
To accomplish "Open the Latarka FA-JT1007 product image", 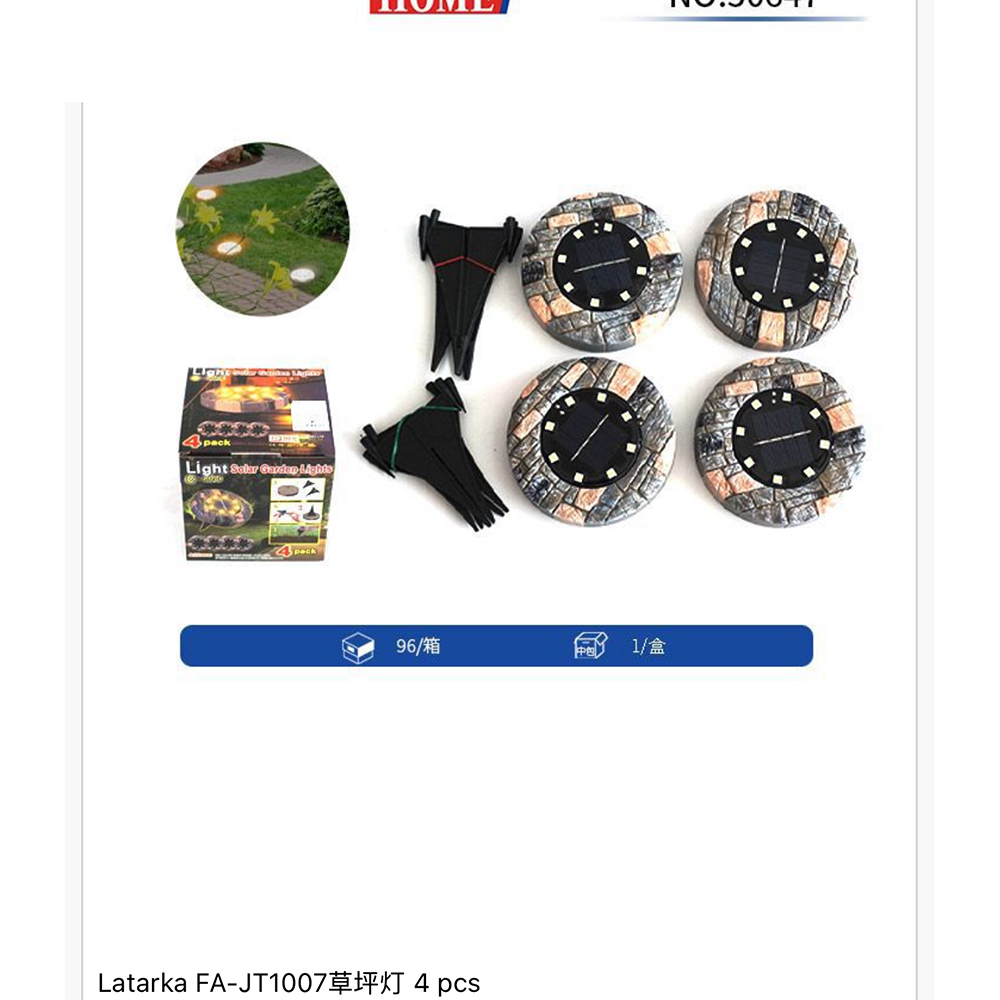I will click(498, 400).
